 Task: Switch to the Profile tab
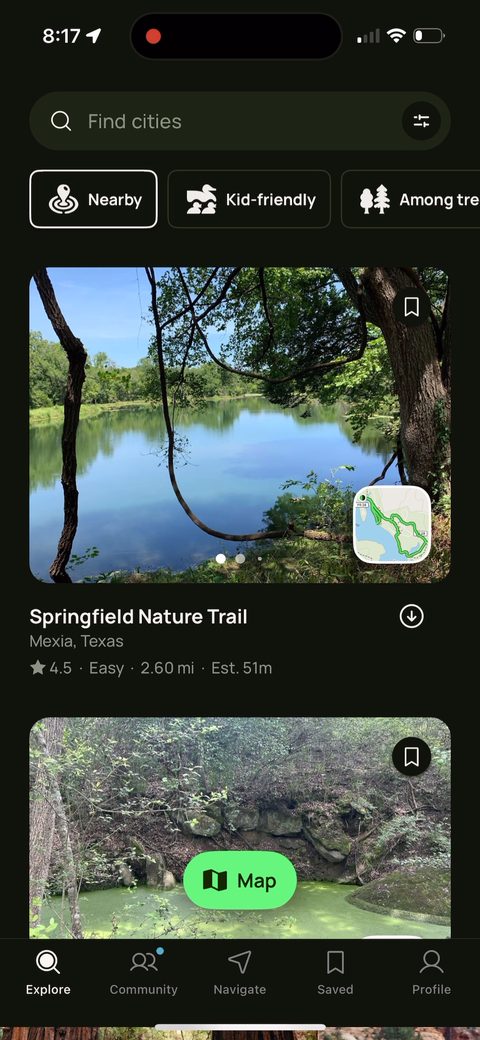432,972
